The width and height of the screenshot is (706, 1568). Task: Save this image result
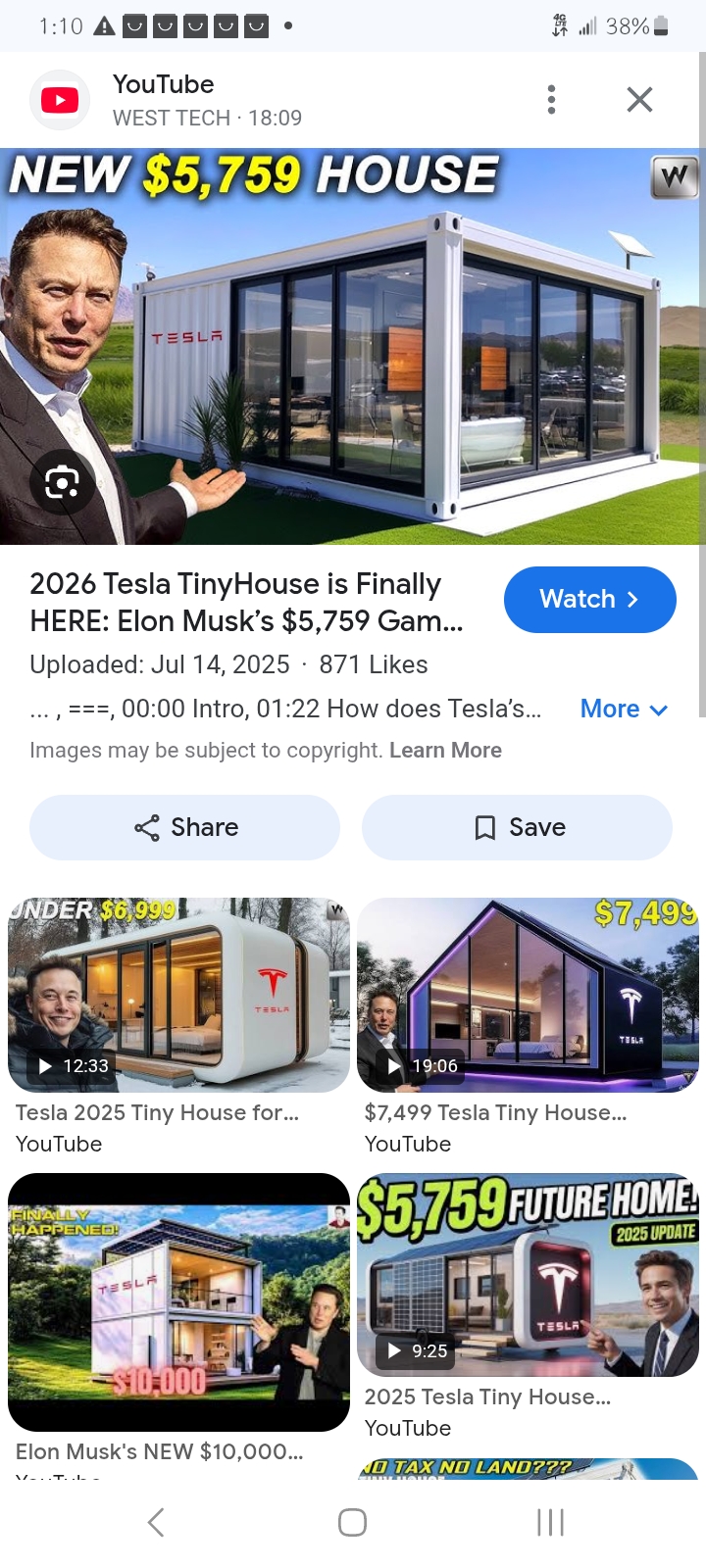(517, 827)
